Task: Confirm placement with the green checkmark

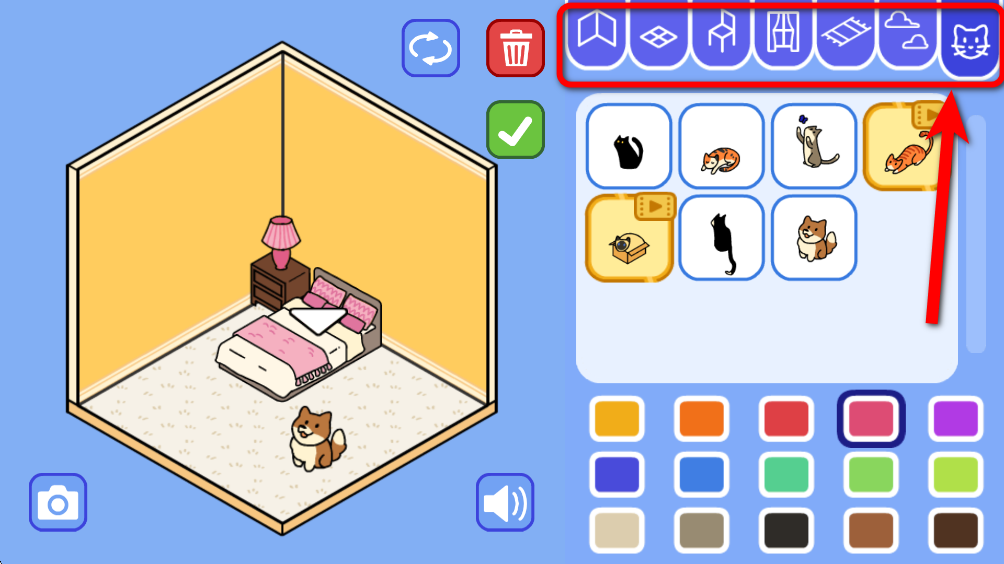Action: [x=515, y=130]
